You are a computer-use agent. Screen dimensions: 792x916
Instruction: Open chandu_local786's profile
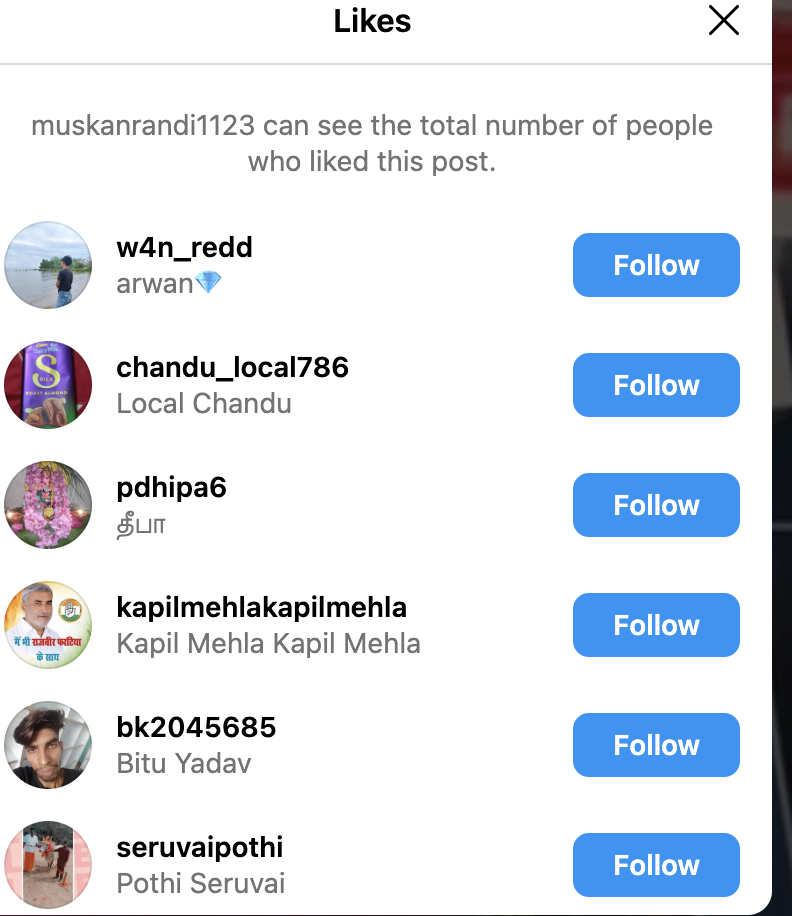pos(232,367)
